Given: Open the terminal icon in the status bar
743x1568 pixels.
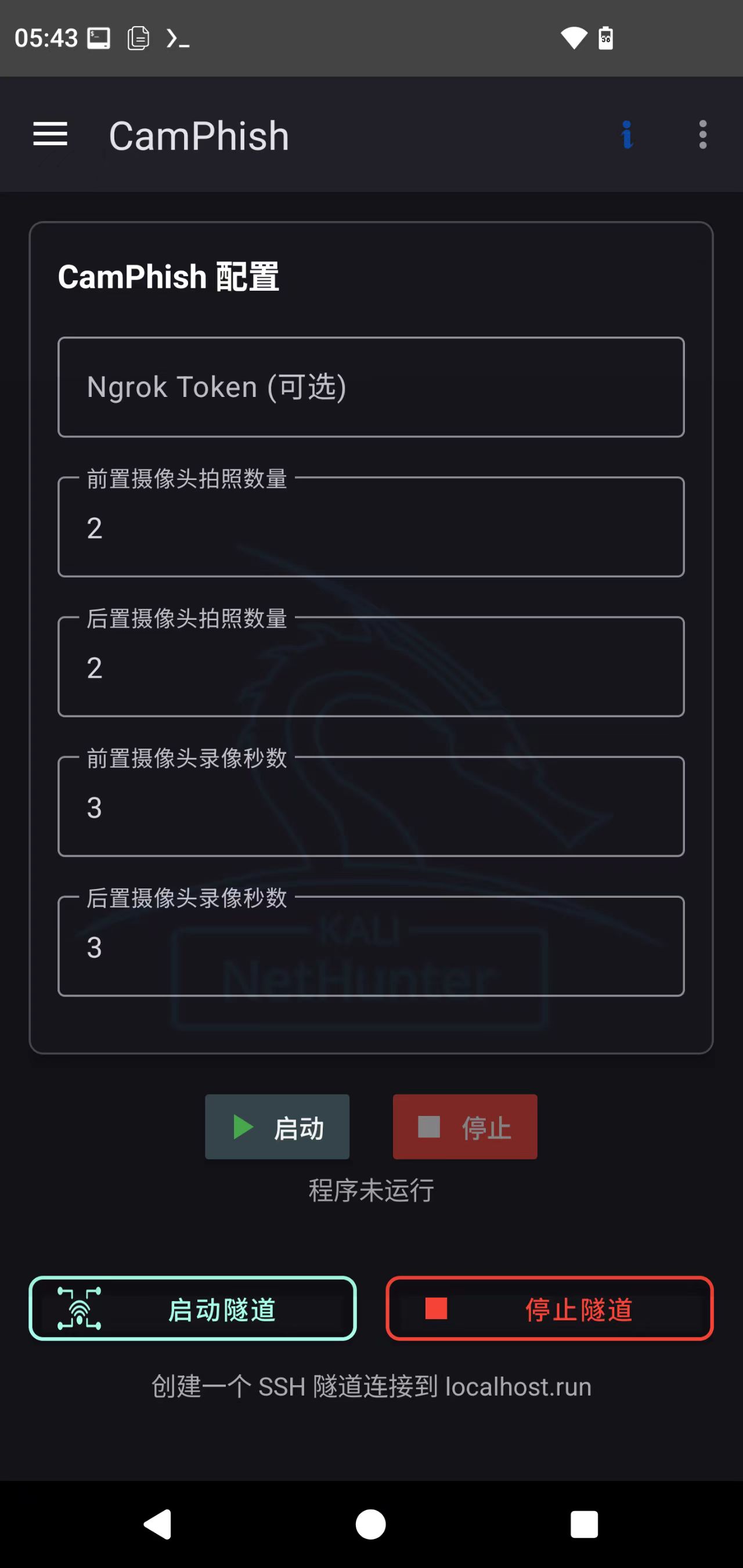Looking at the screenshot, I should (x=176, y=38).
